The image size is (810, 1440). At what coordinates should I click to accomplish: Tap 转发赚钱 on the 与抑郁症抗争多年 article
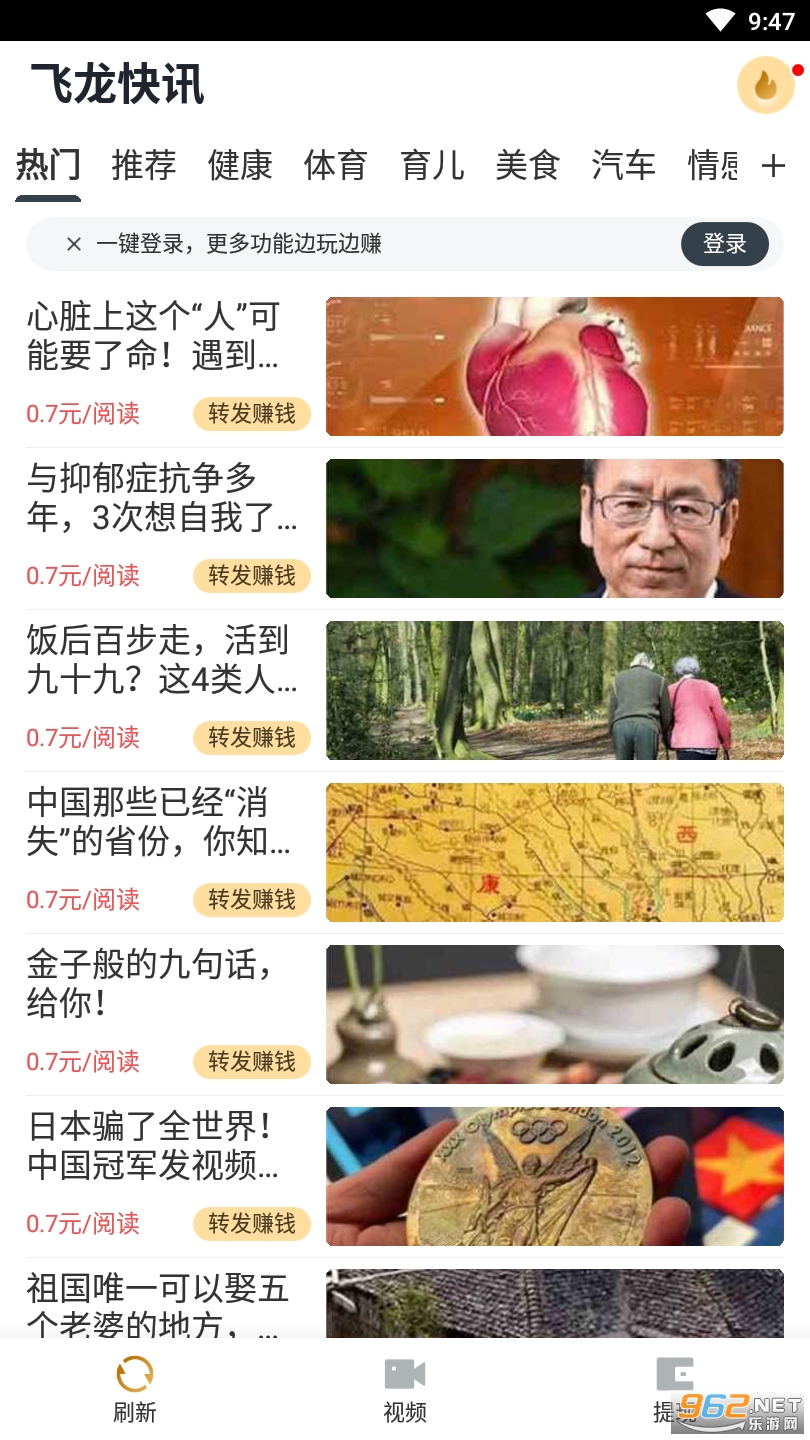[252, 576]
